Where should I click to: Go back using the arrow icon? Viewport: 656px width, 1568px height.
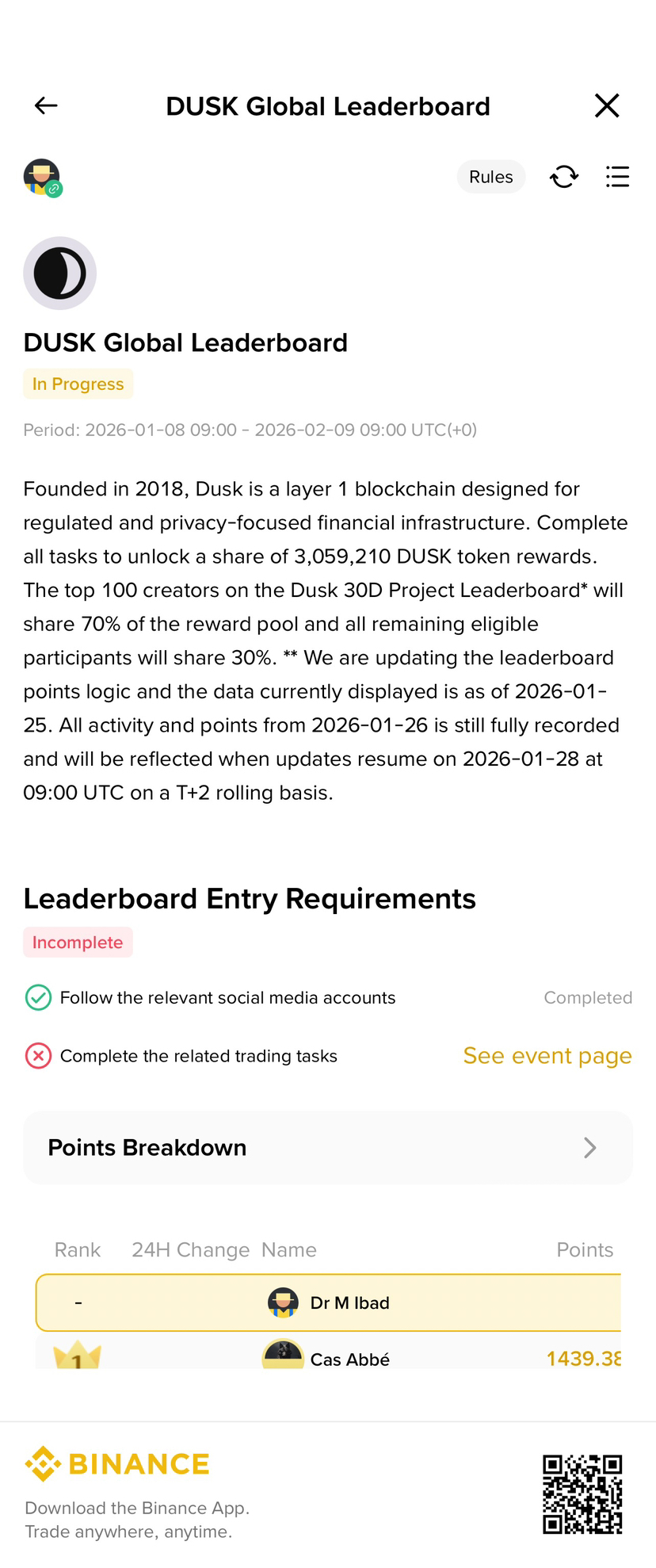click(46, 105)
